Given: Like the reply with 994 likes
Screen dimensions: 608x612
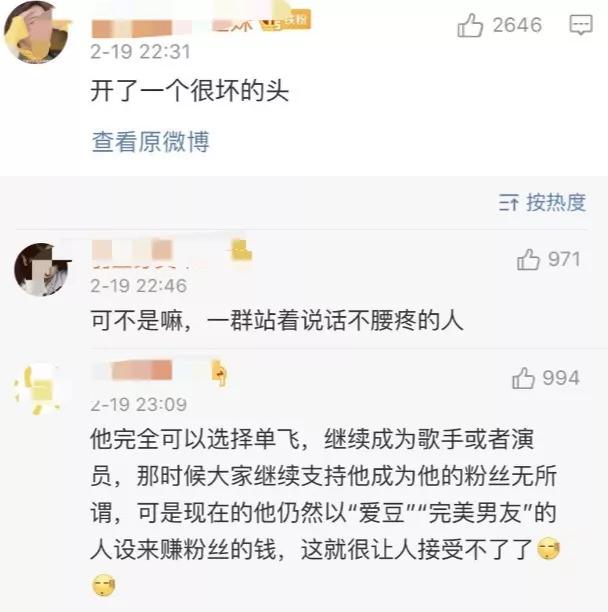Looking at the screenshot, I should pyautogui.click(x=524, y=378).
